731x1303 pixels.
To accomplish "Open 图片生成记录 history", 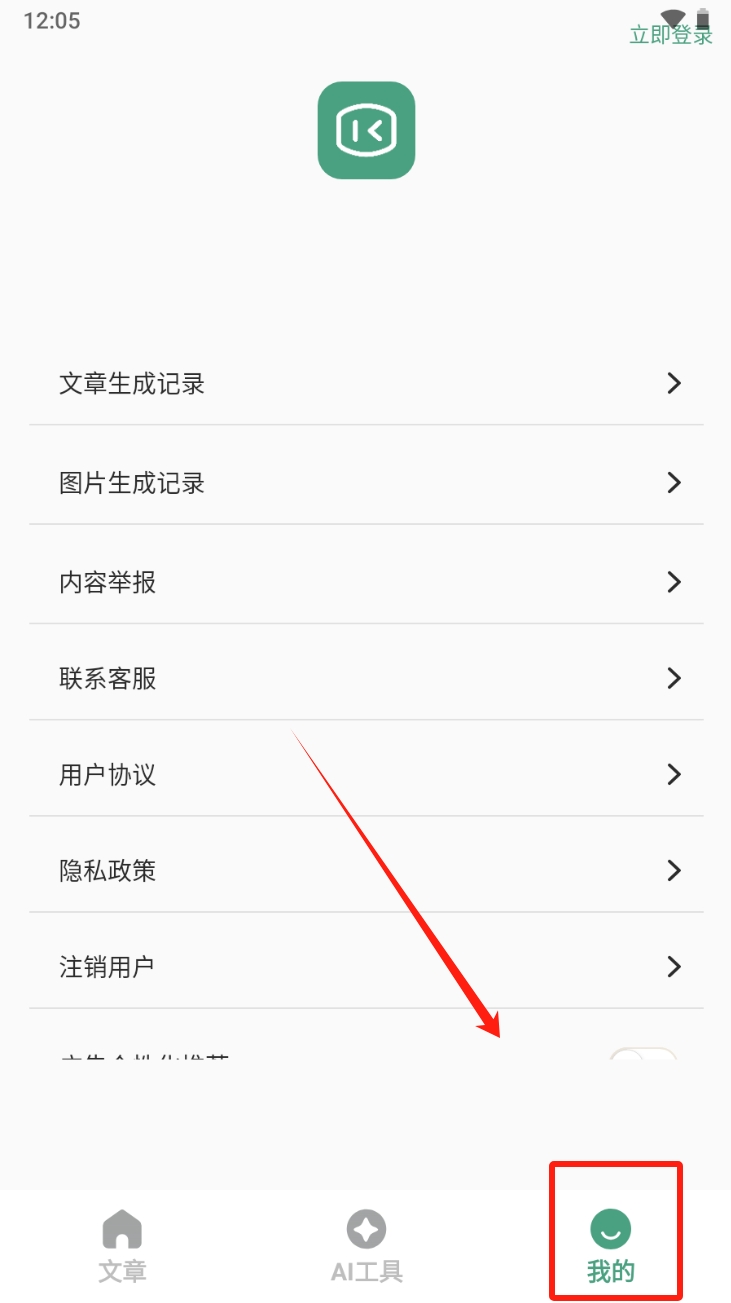I will (366, 483).
